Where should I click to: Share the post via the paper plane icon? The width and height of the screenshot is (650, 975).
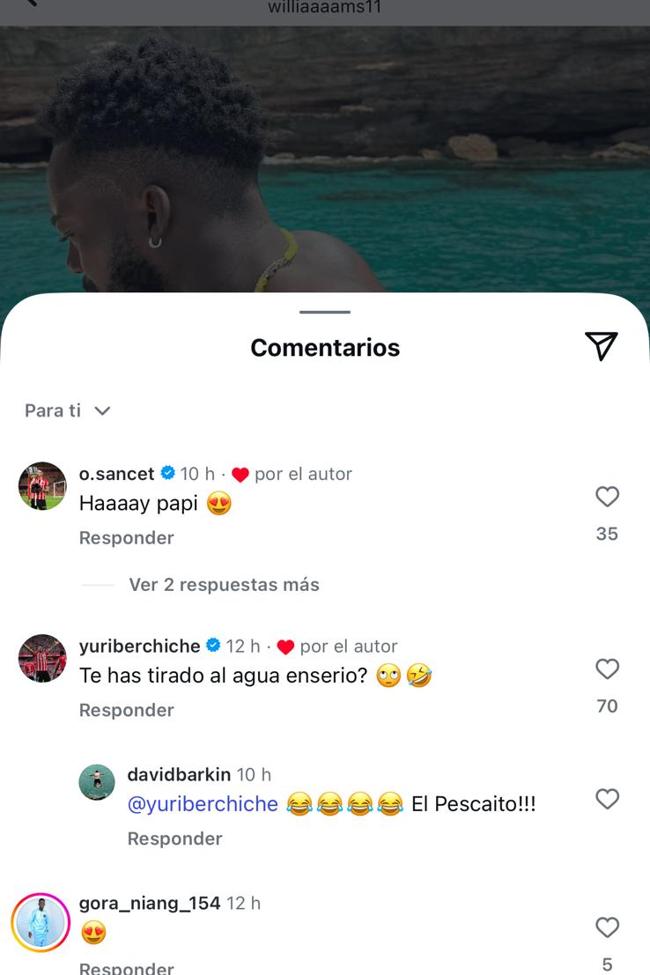tap(601, 346)
